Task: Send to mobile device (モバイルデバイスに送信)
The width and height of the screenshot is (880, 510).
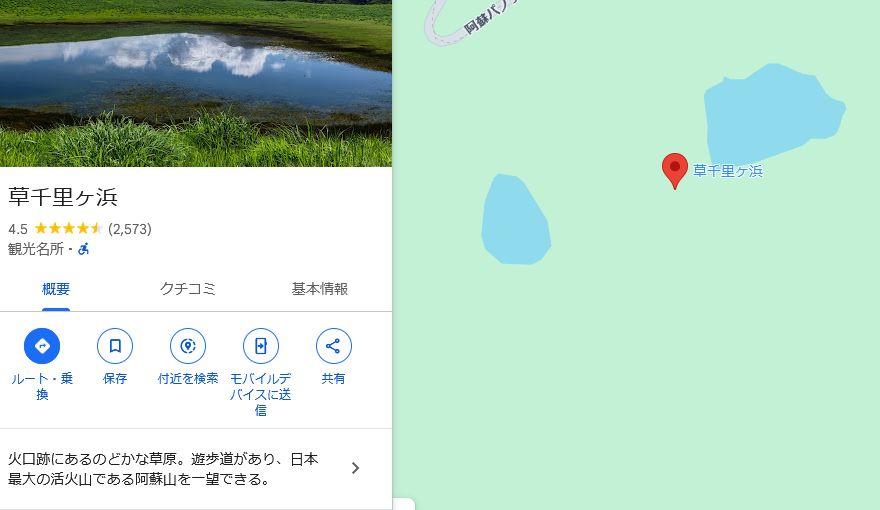Action: click(261, 346)
